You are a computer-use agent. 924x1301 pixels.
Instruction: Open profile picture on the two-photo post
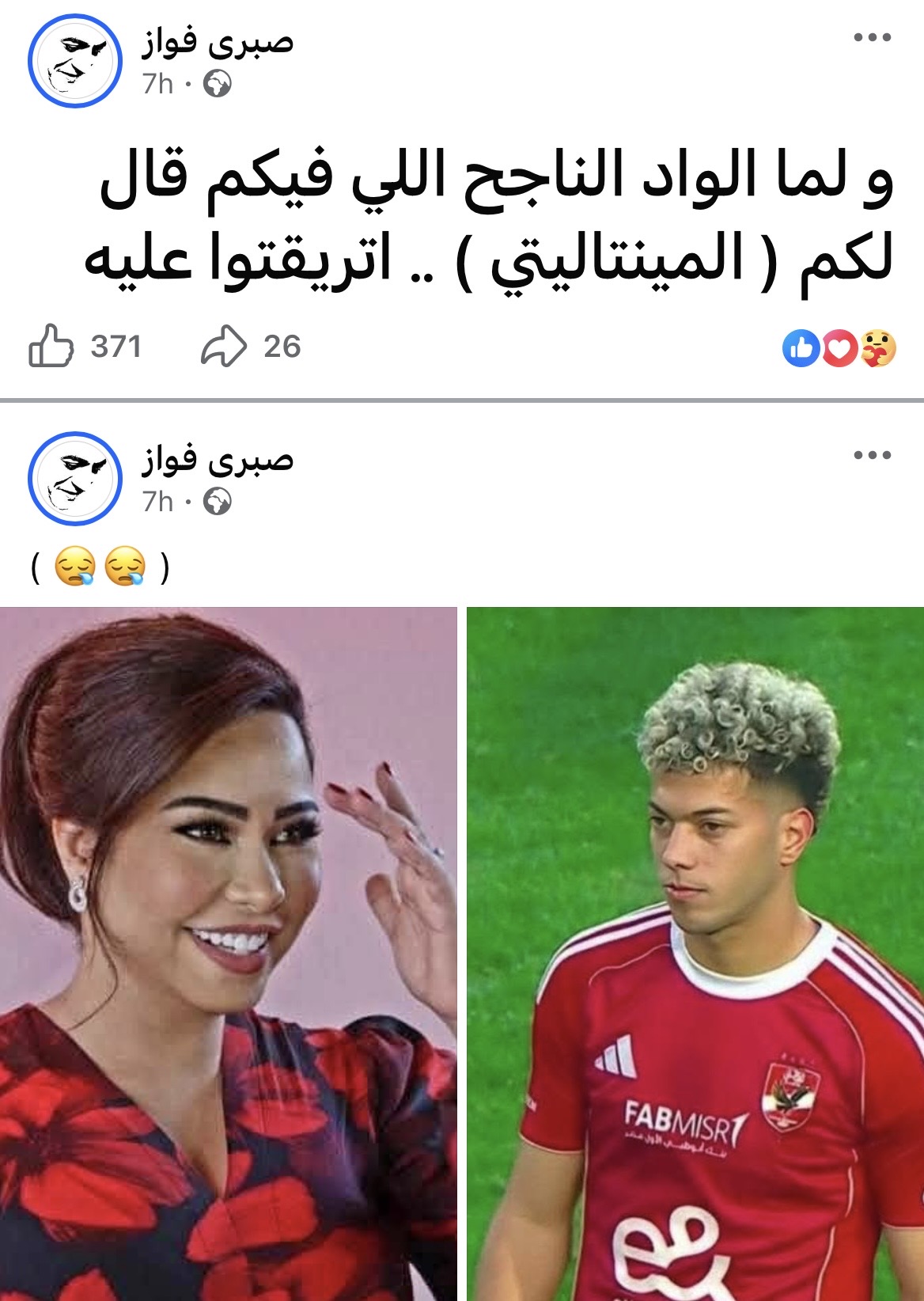[x=75, y=479]
